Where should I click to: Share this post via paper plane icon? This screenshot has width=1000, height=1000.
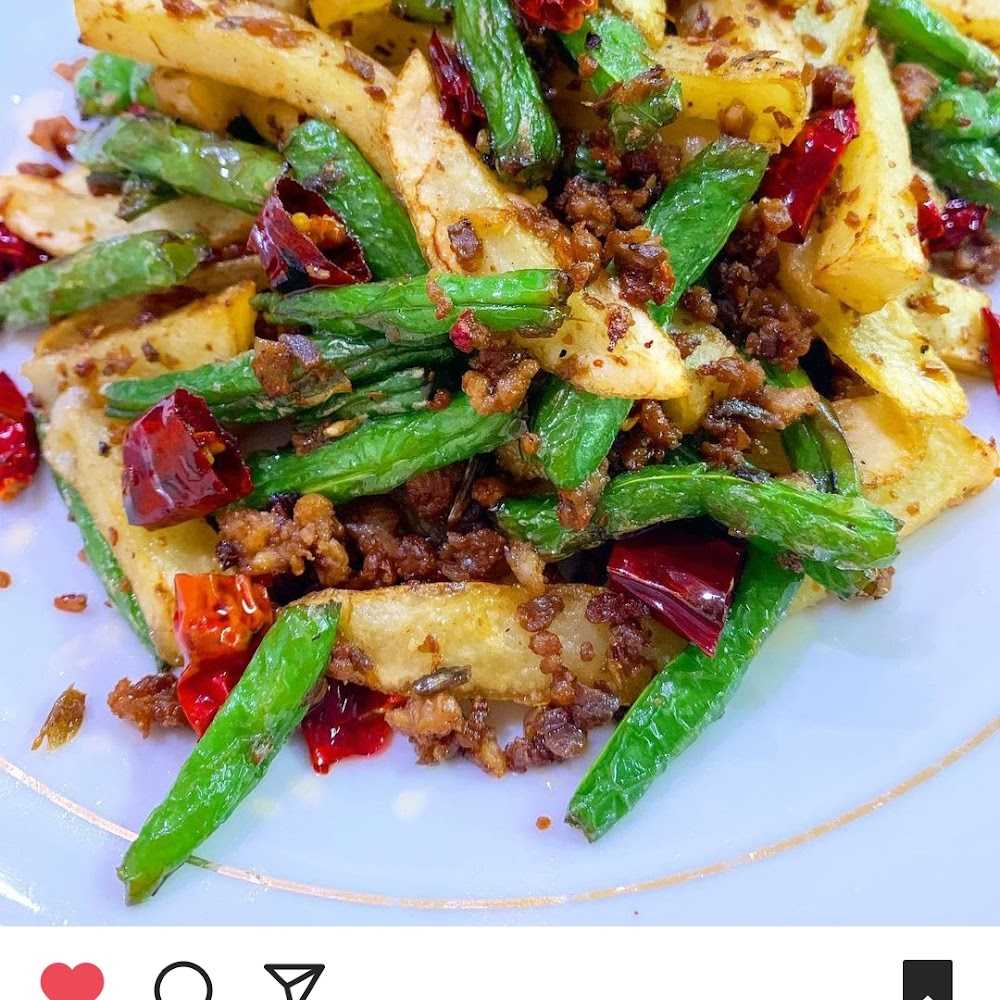coord(294,982)
